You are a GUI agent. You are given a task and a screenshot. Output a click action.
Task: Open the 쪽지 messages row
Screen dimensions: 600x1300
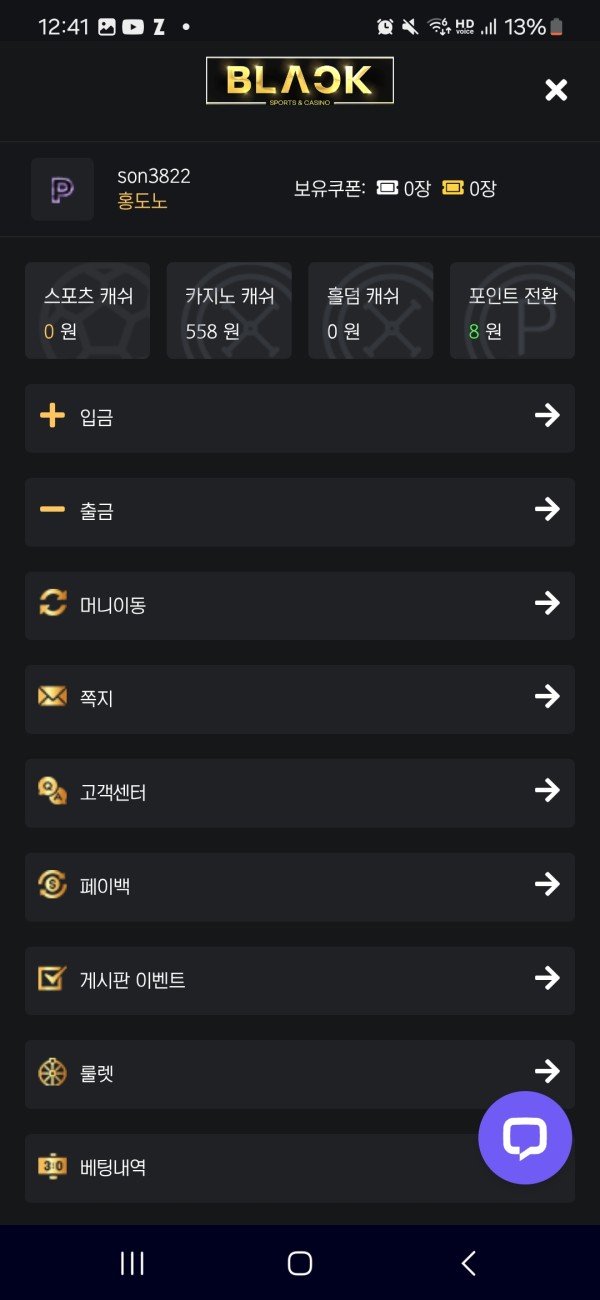[x=300, y=698]
